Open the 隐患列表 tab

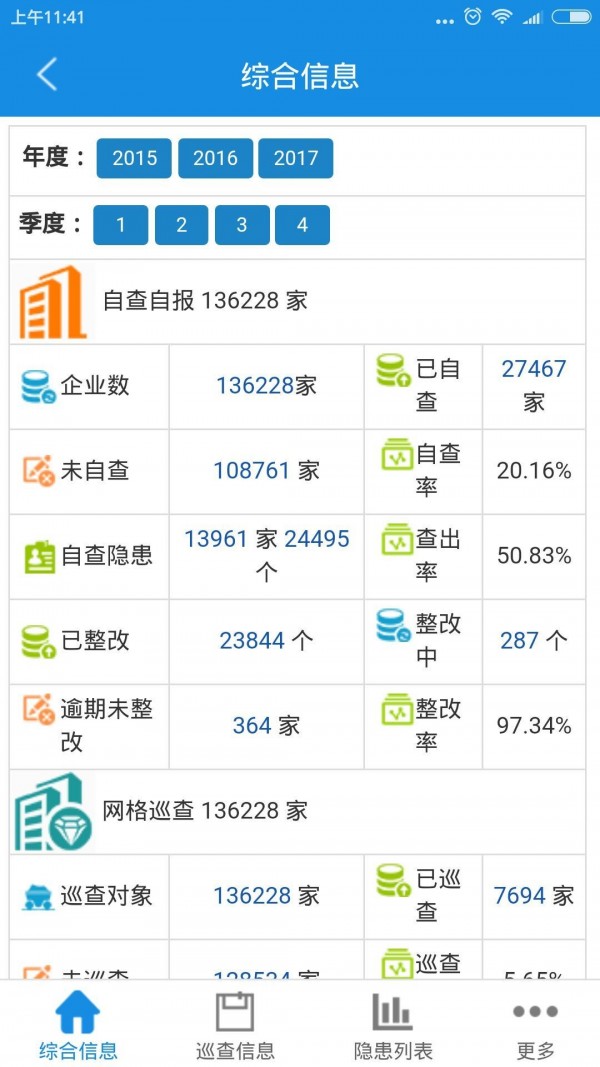point(393,1023)
